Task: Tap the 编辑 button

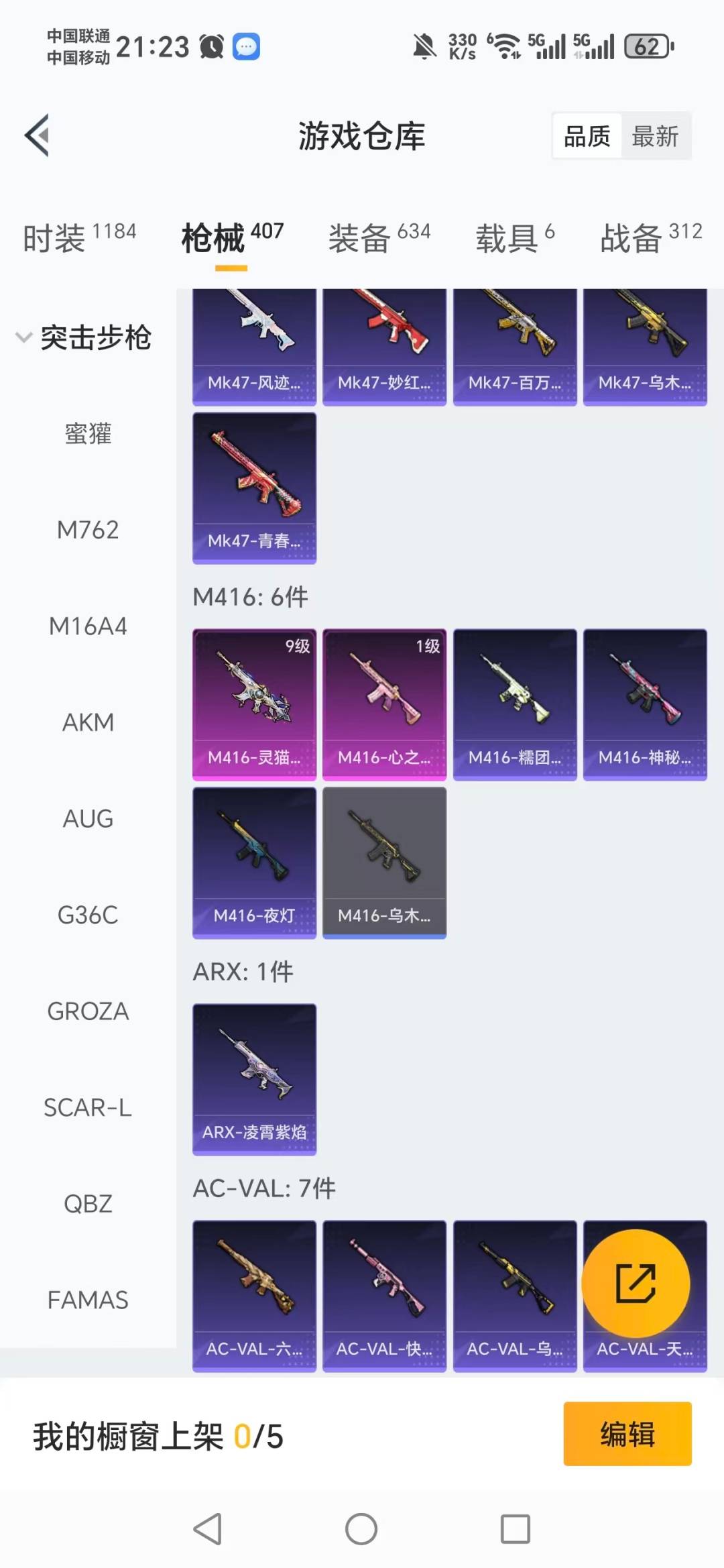Action: pyautogui.click(x=627, y=1434)
